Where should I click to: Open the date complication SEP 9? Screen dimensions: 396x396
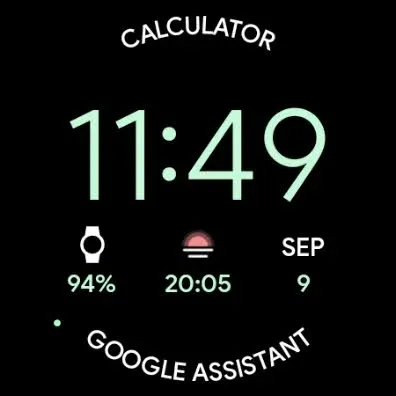(x=303, y=265)
